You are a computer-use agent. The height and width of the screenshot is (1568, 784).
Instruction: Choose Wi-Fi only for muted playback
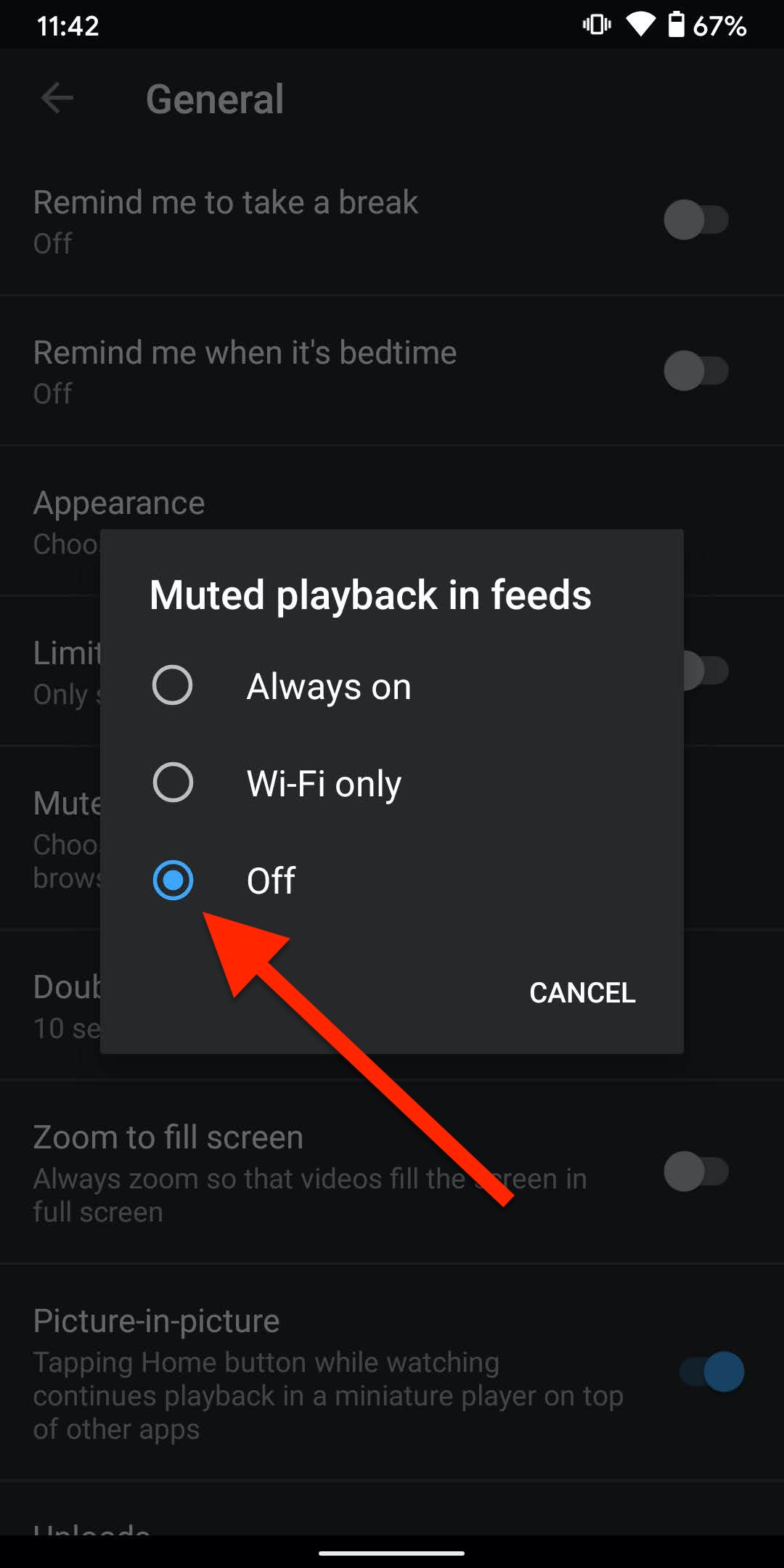tap(173, 783)
